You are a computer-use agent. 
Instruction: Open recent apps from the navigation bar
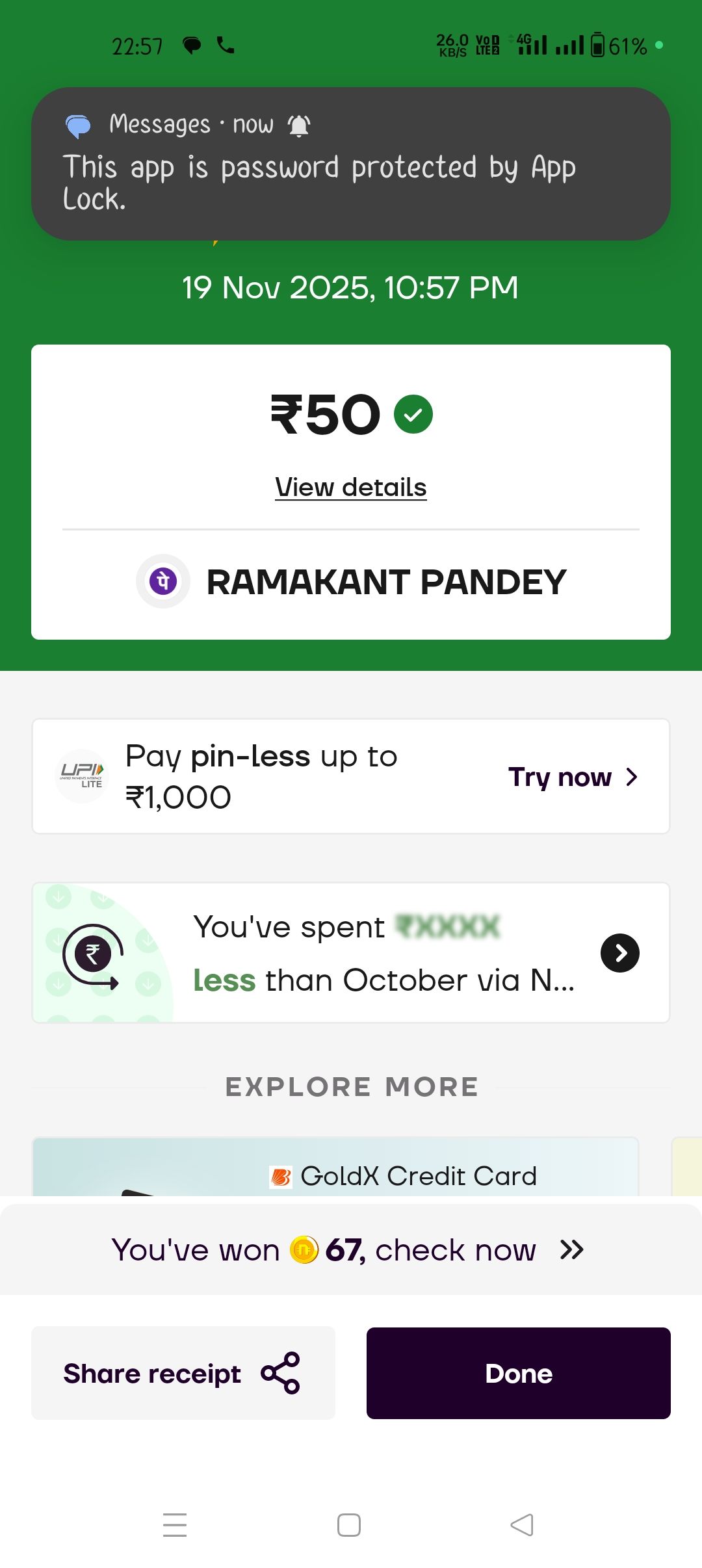pyautogui.click(x=175, y=1524)
